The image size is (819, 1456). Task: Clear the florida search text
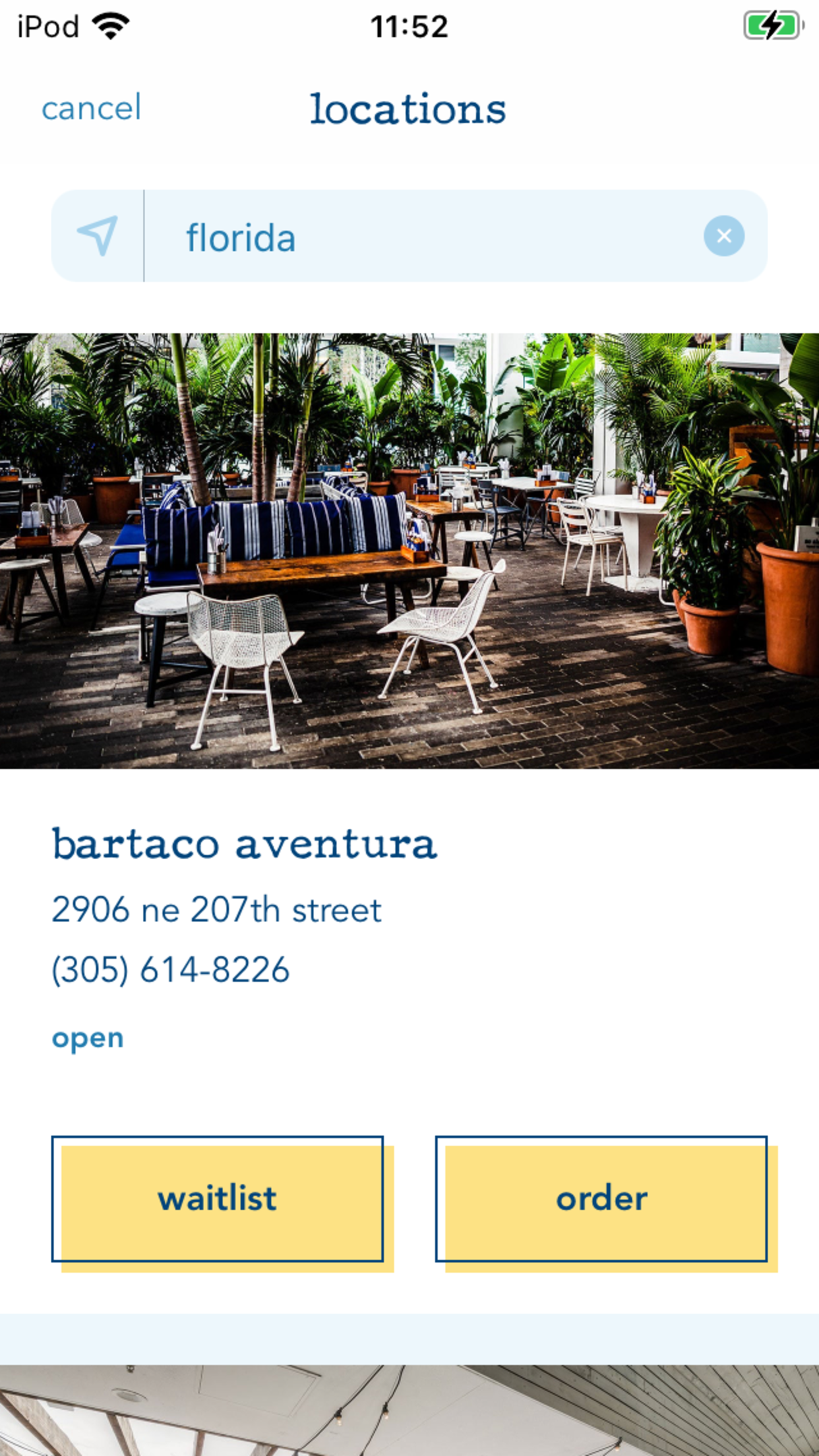coord(723,235)
